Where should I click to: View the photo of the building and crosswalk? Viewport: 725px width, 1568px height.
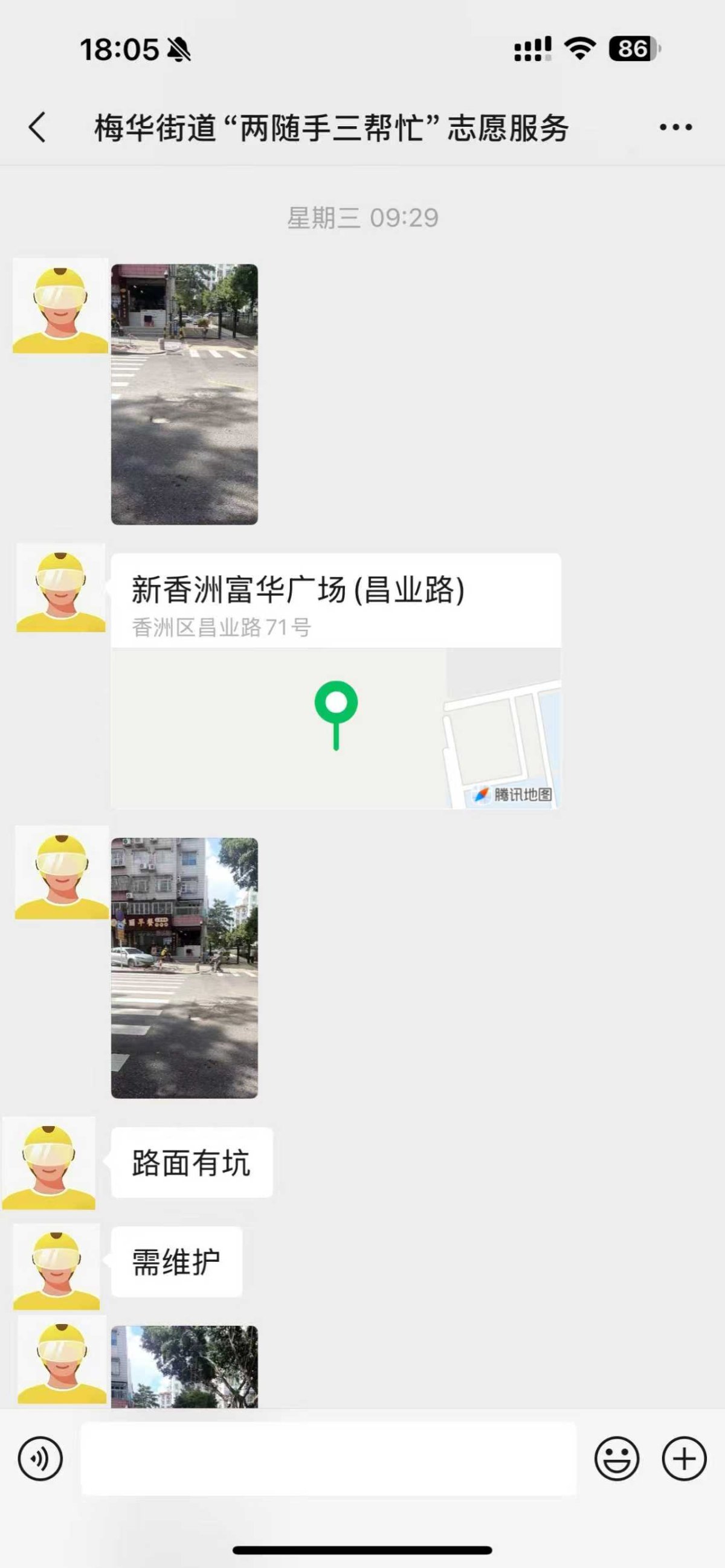184,968
